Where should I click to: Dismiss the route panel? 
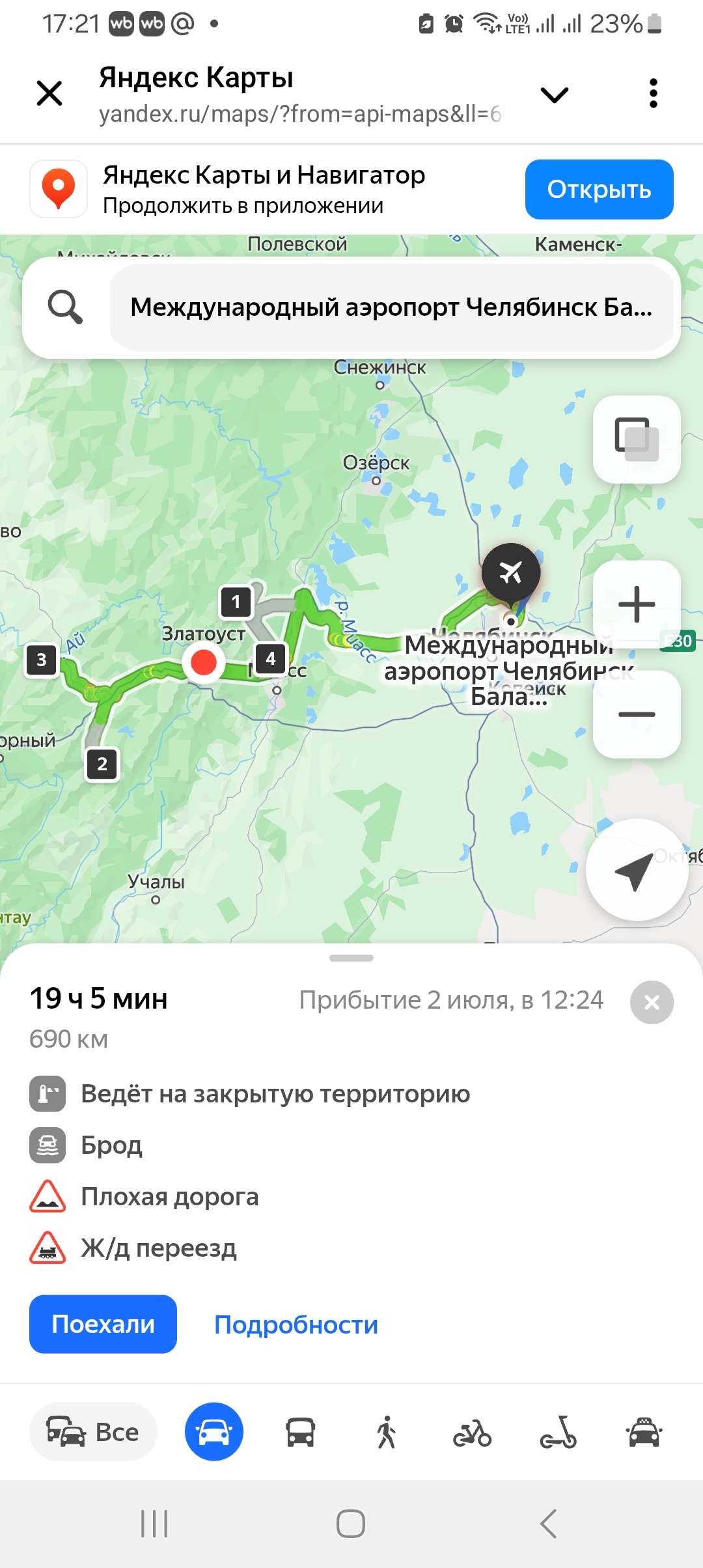coord(652,1002)
